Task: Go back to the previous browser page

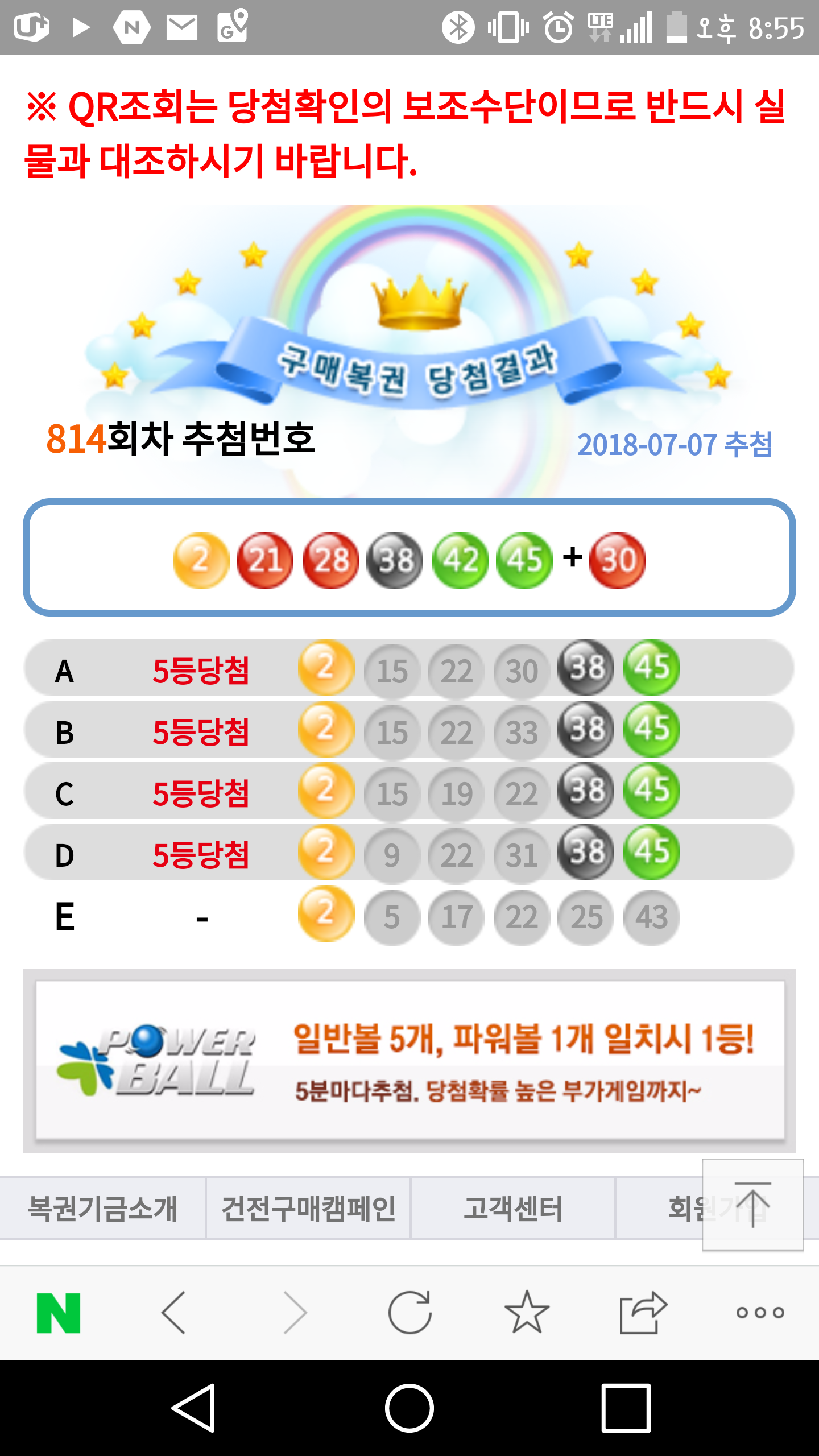Action: pos(174,1313)
